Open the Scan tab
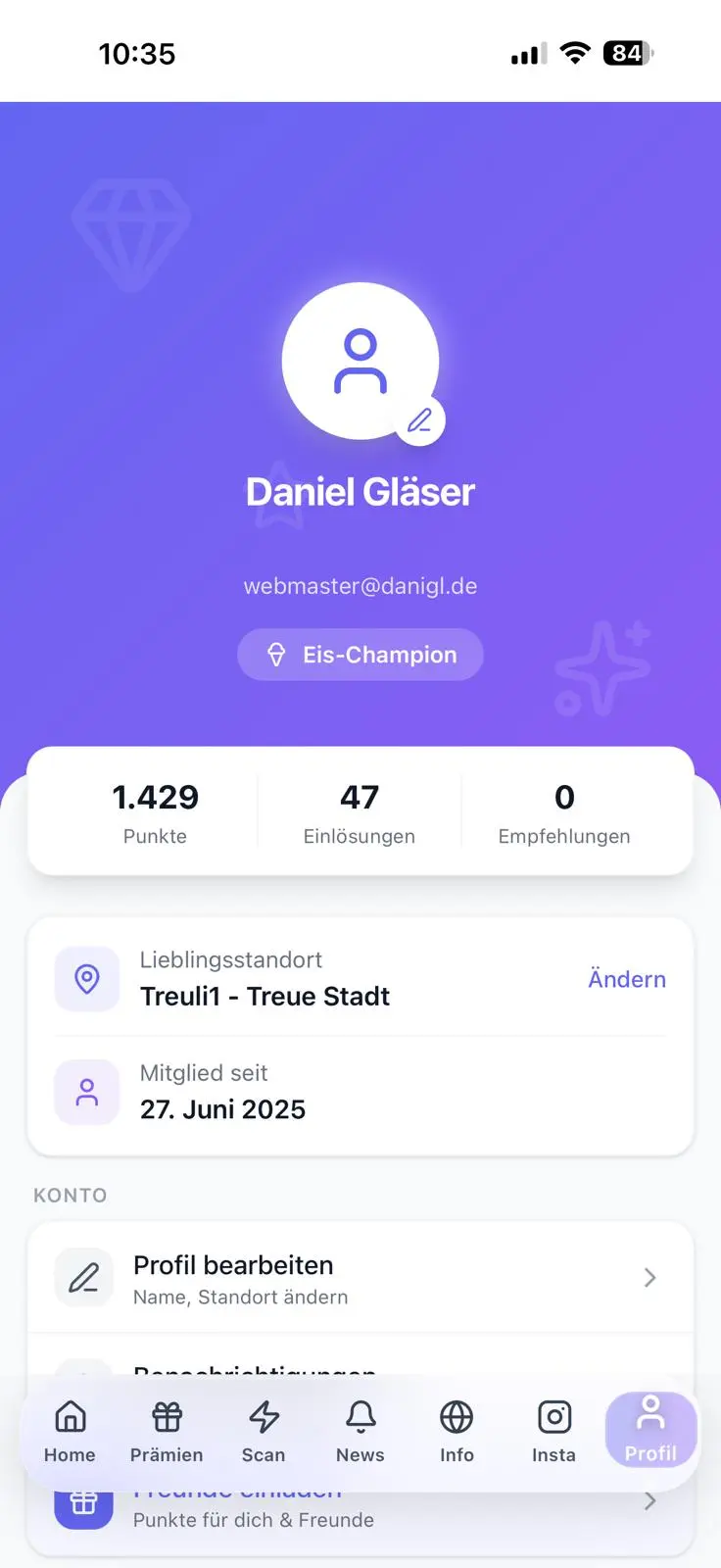The width and height of the screenshot is (721, 1568). click(264, 1432)
